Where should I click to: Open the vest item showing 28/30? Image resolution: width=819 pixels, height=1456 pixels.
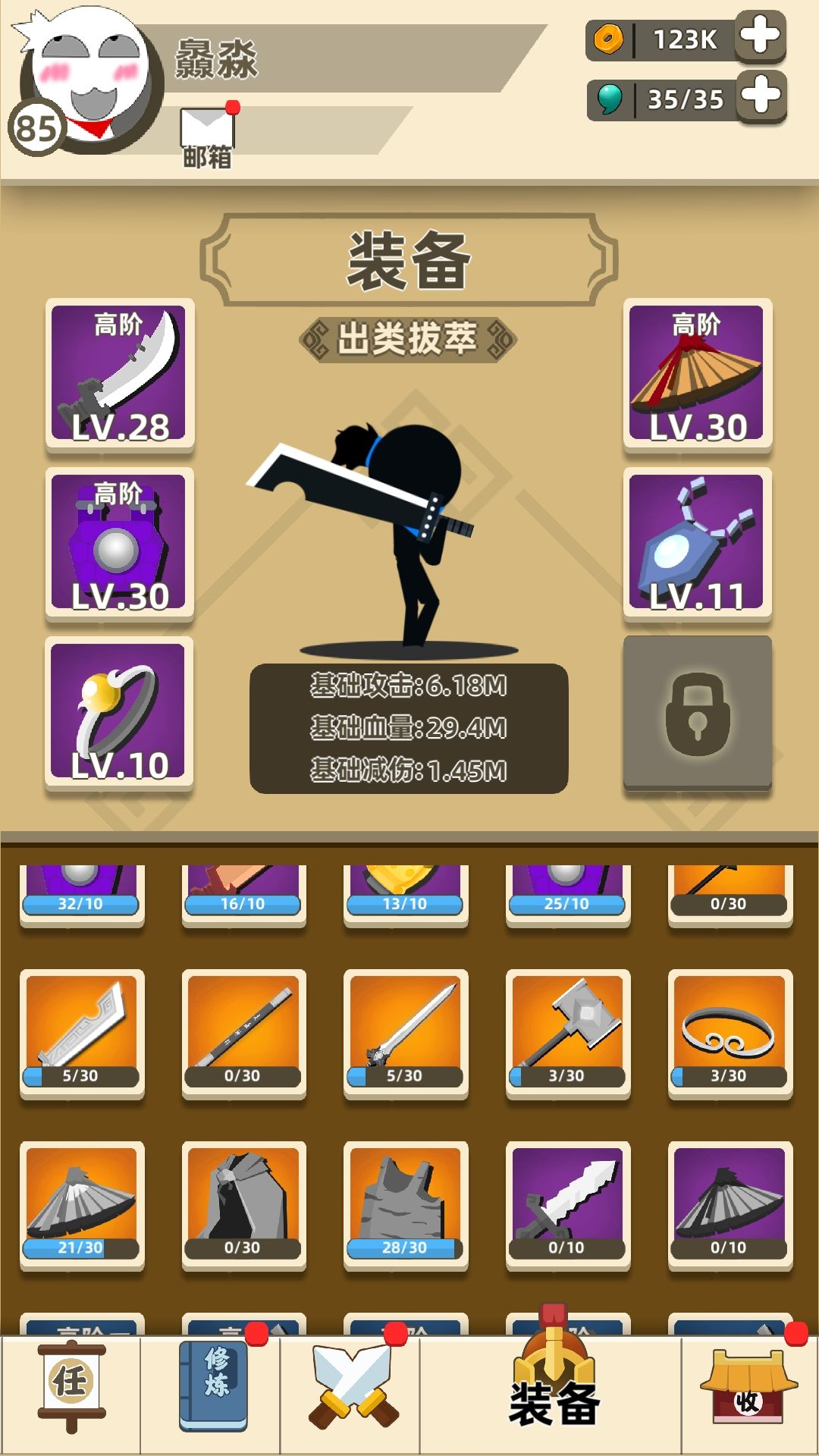pos(405,1206)
